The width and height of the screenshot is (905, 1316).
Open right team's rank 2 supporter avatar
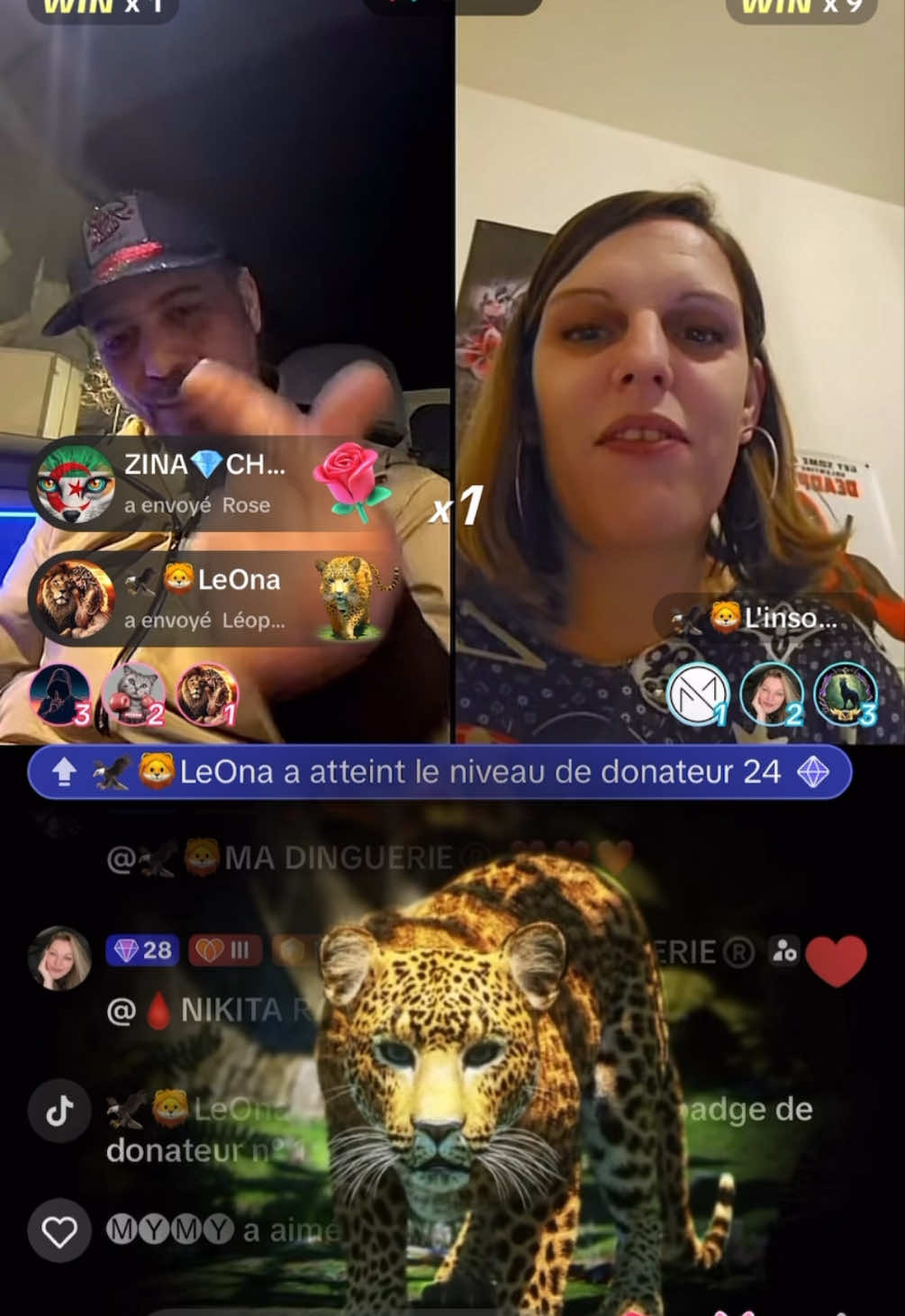[x=771, y=694]
